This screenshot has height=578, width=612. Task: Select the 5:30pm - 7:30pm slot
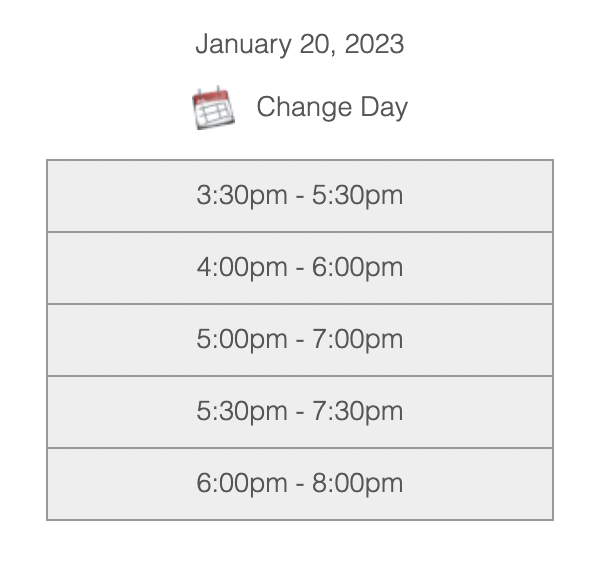pyautogui.click(x=300, y=412)
